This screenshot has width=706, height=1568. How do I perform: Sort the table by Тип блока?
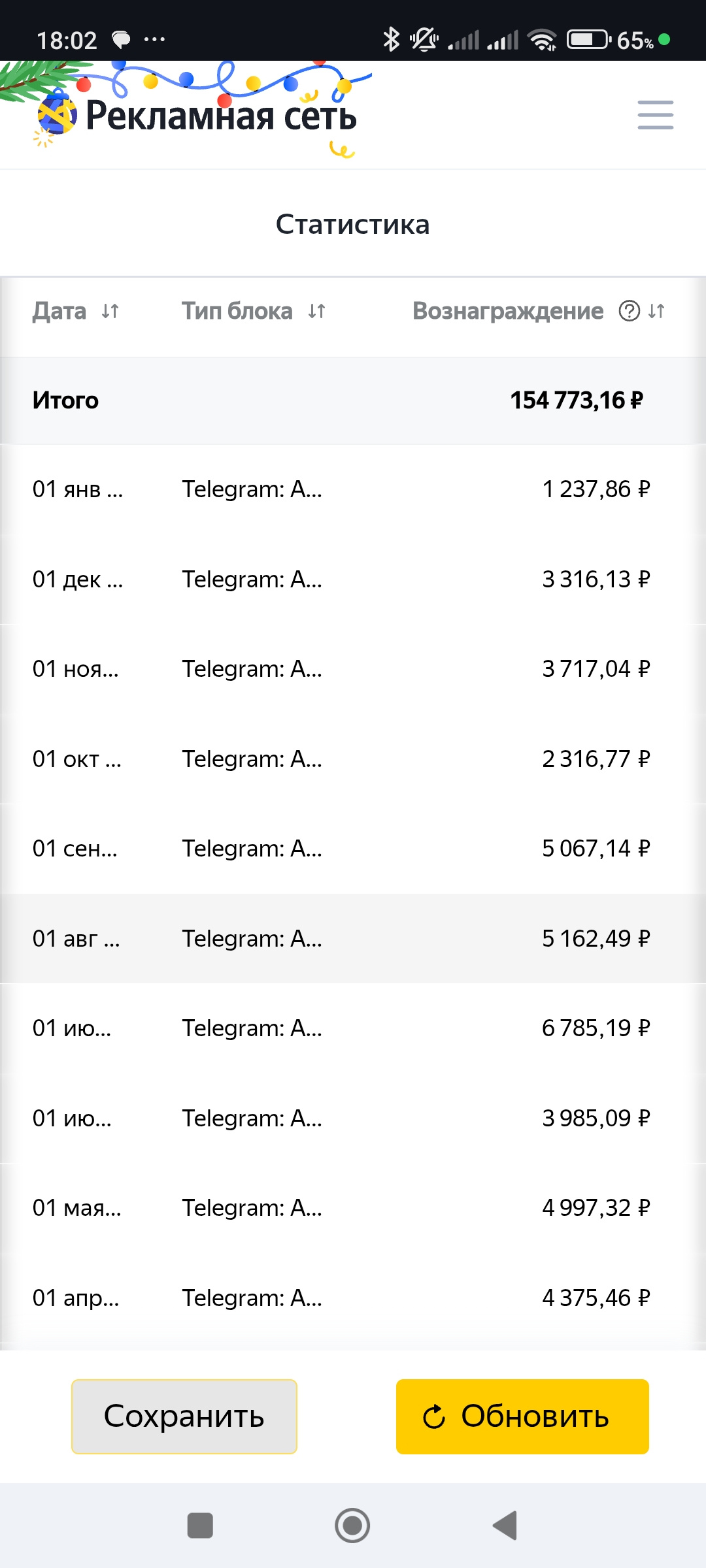tap(317, 312)
